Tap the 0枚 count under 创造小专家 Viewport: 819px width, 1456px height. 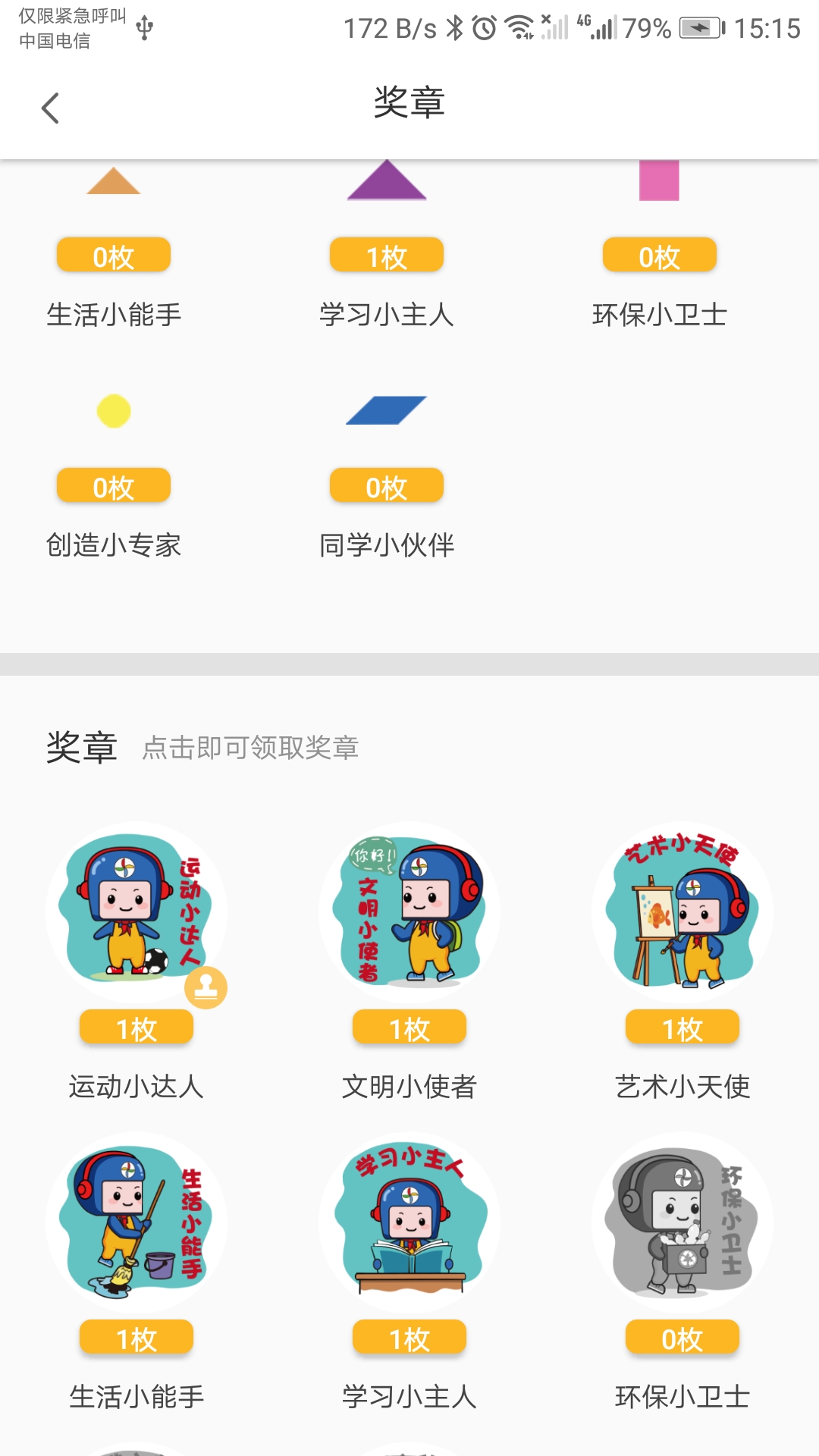[113, 485]
